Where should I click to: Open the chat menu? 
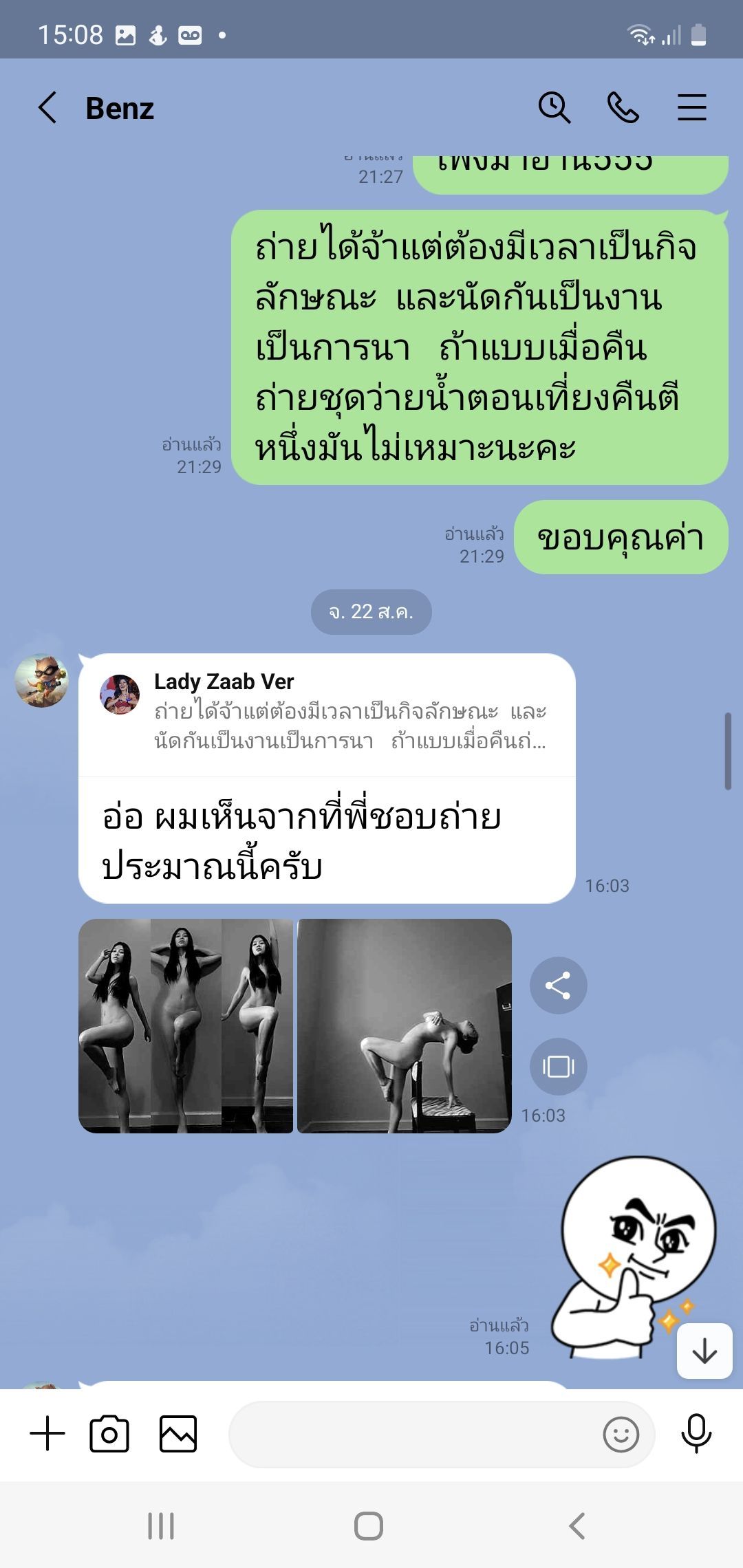tap(691, 108)
